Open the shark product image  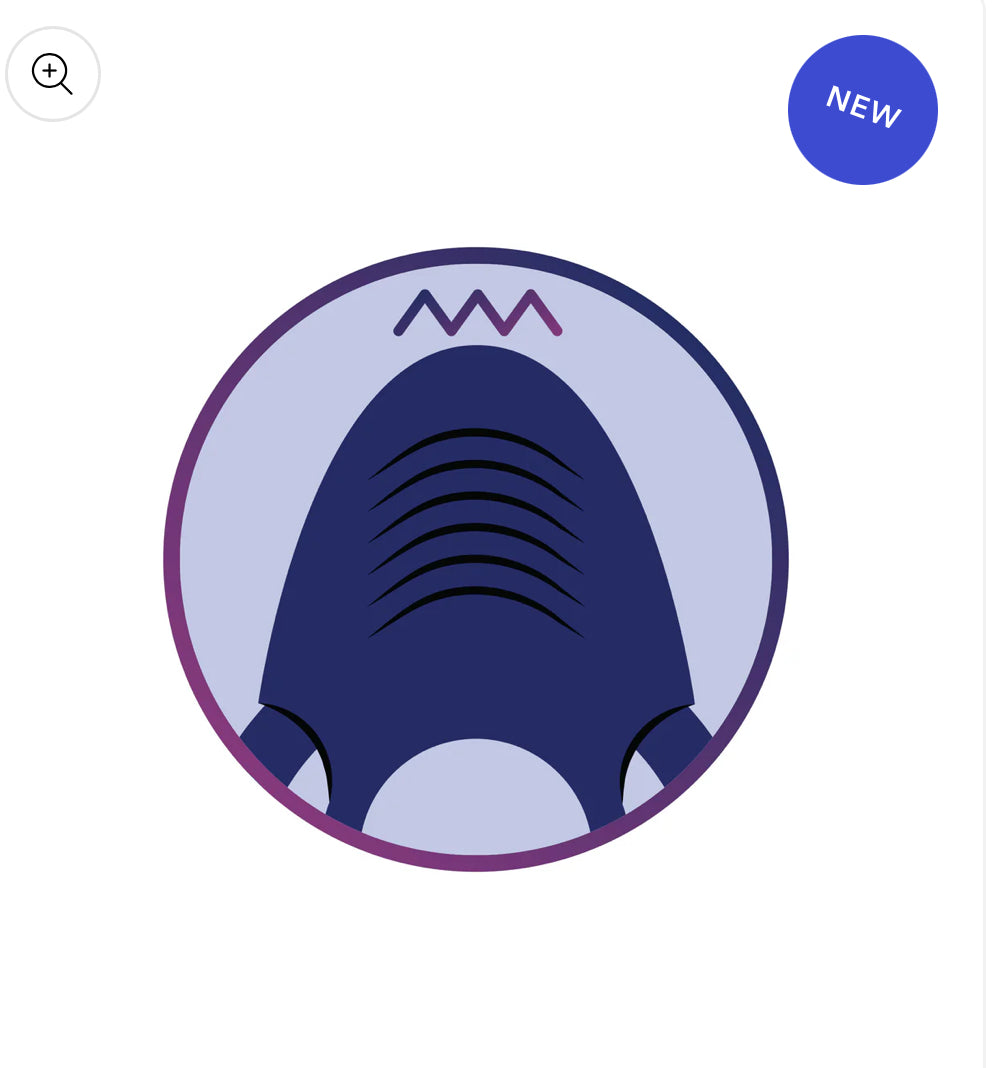click(x=476, y=560)
